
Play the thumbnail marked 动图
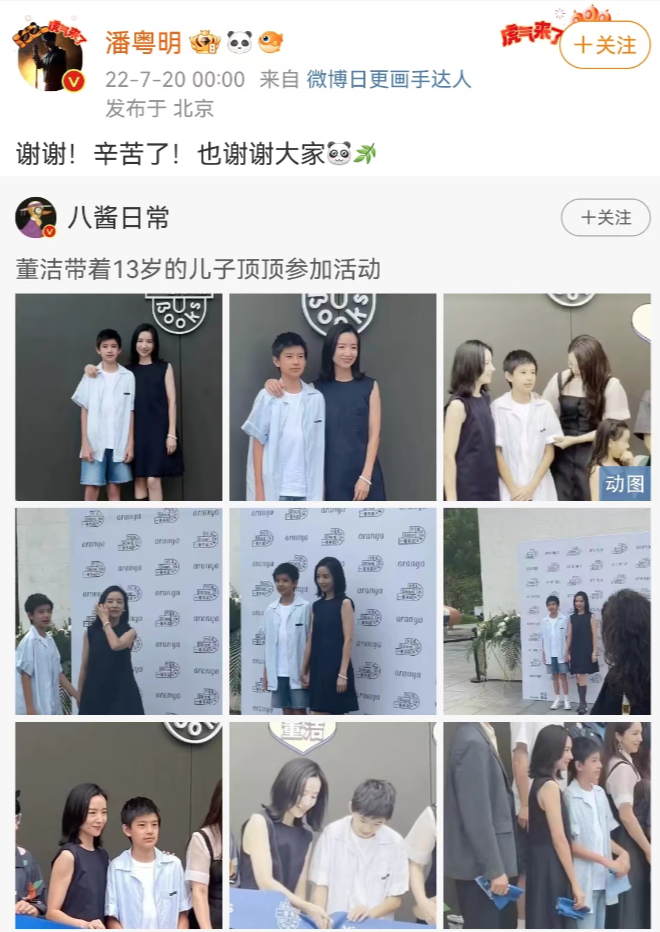(x=546, y=397)
